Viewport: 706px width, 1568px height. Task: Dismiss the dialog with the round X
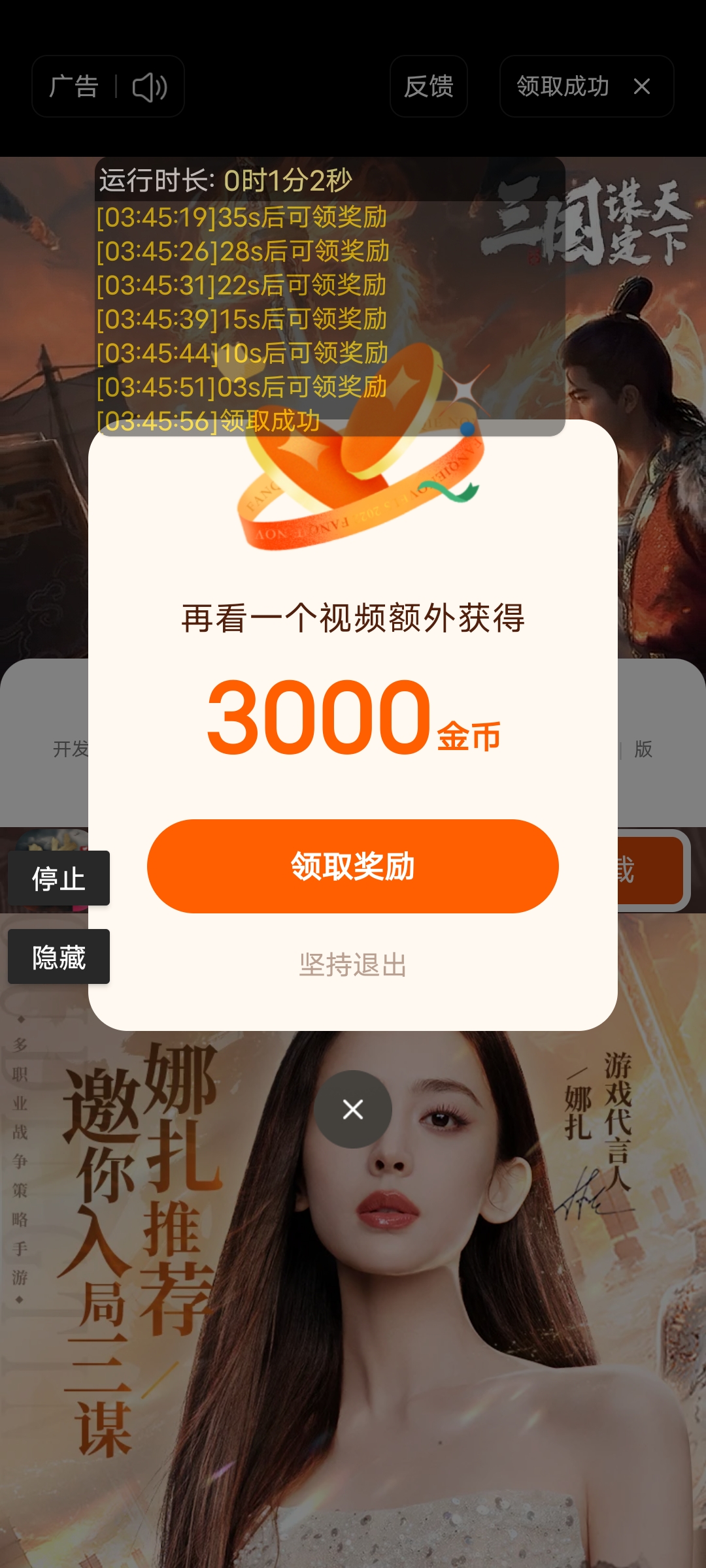pyautogui.click(x=352, y=1109)
